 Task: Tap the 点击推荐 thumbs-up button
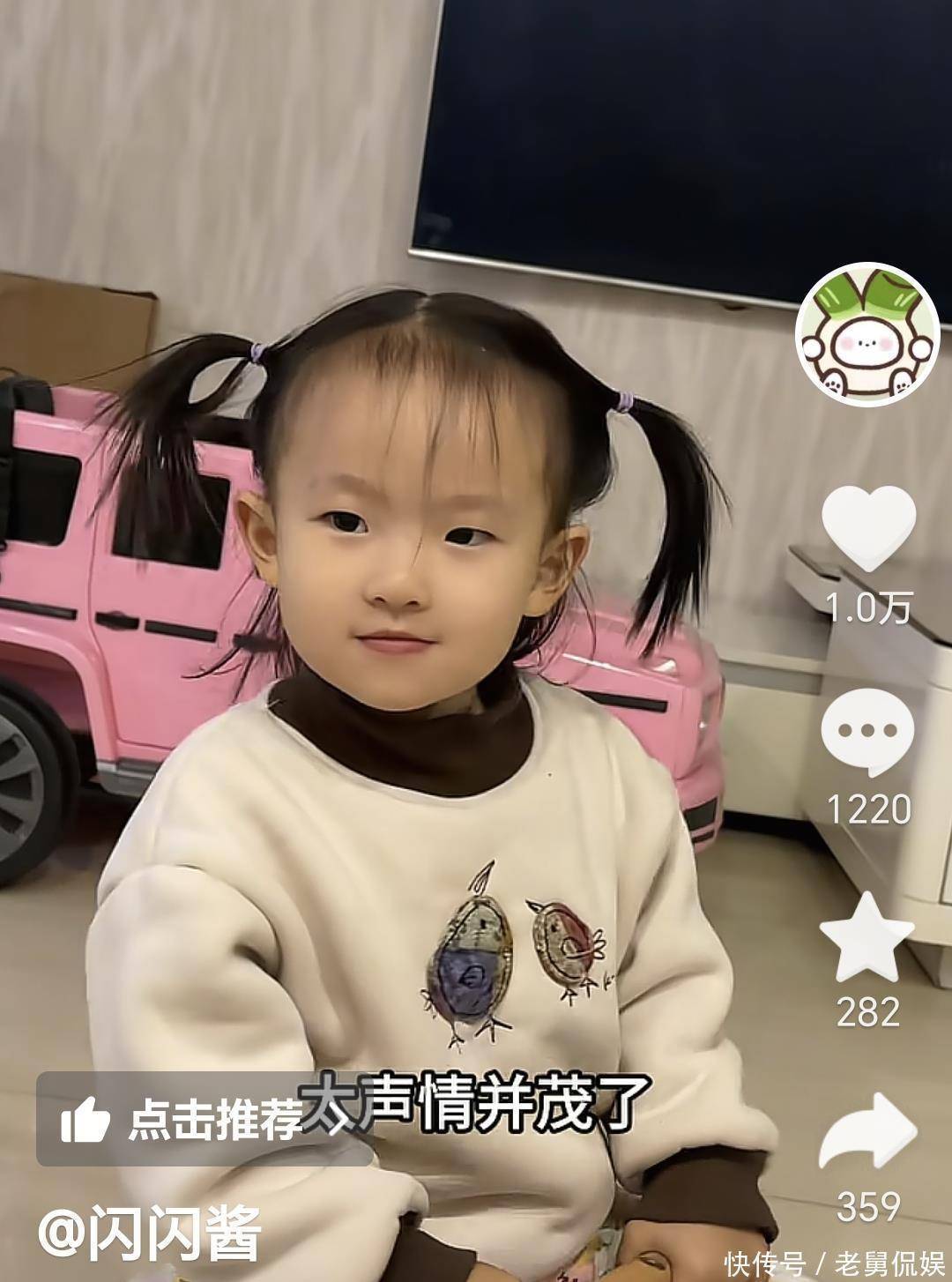(176, 1118)
